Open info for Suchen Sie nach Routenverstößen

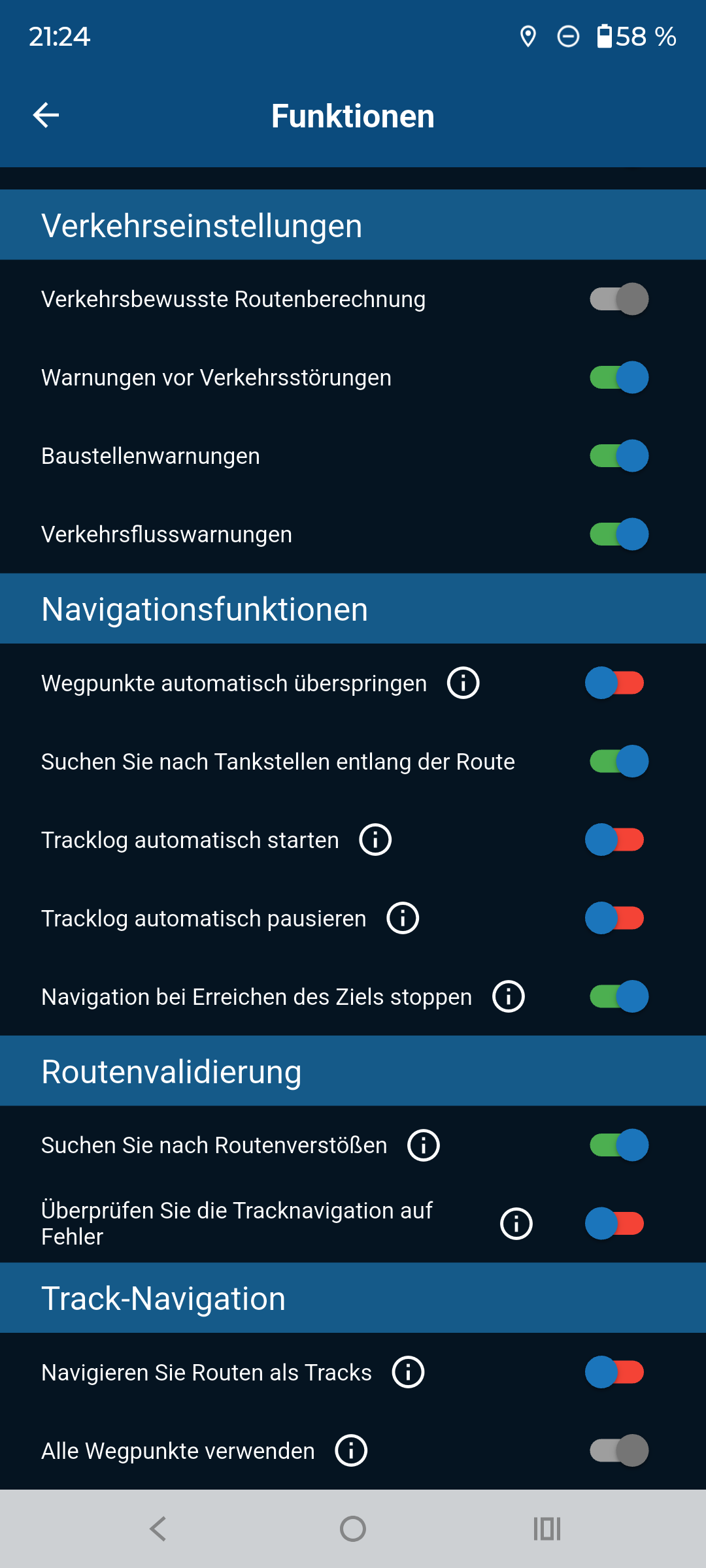[x=422, y=1145]
